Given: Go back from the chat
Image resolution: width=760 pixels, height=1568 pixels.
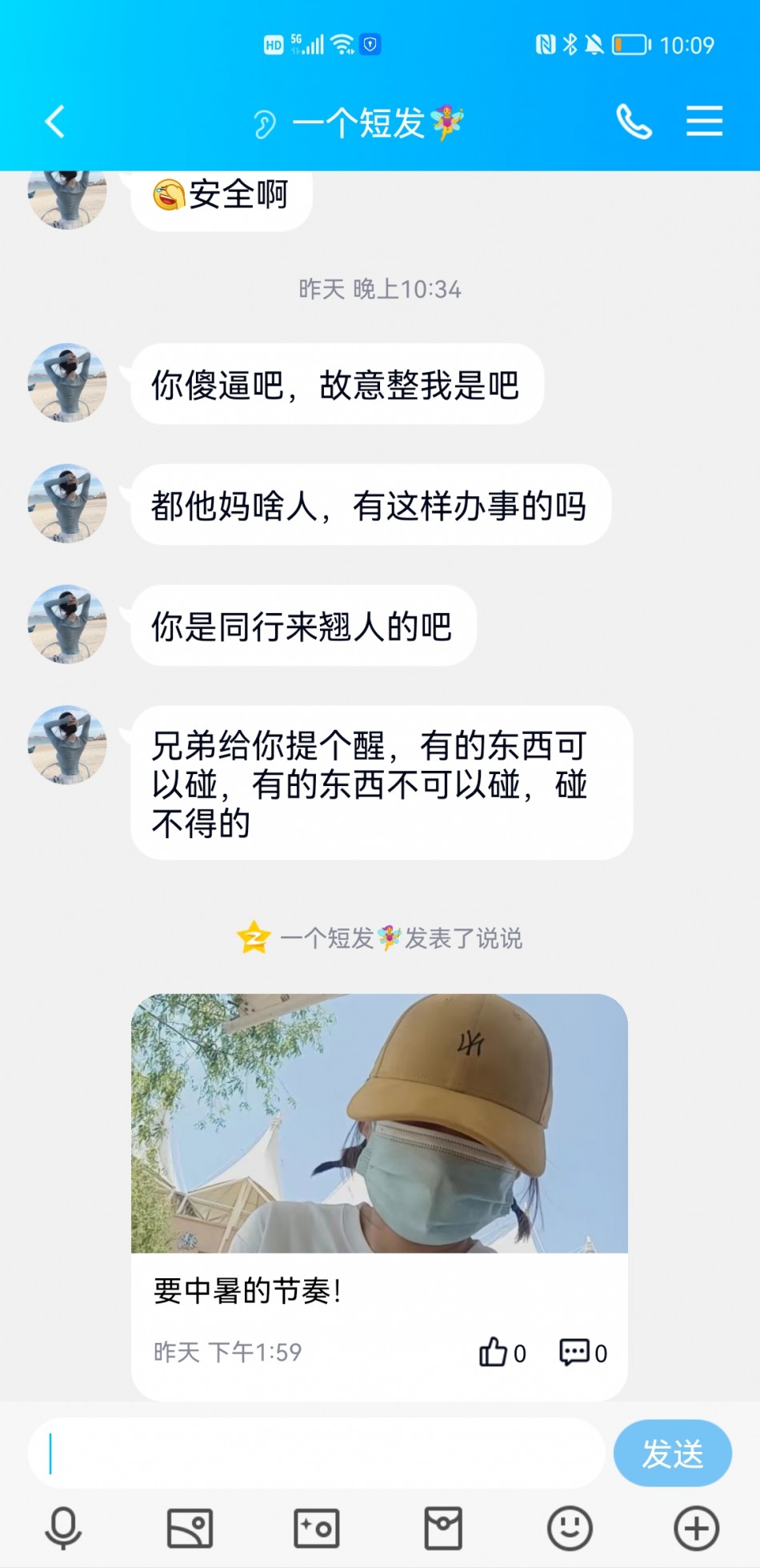Looking at the screenshot, I should (x=54, y=122).
